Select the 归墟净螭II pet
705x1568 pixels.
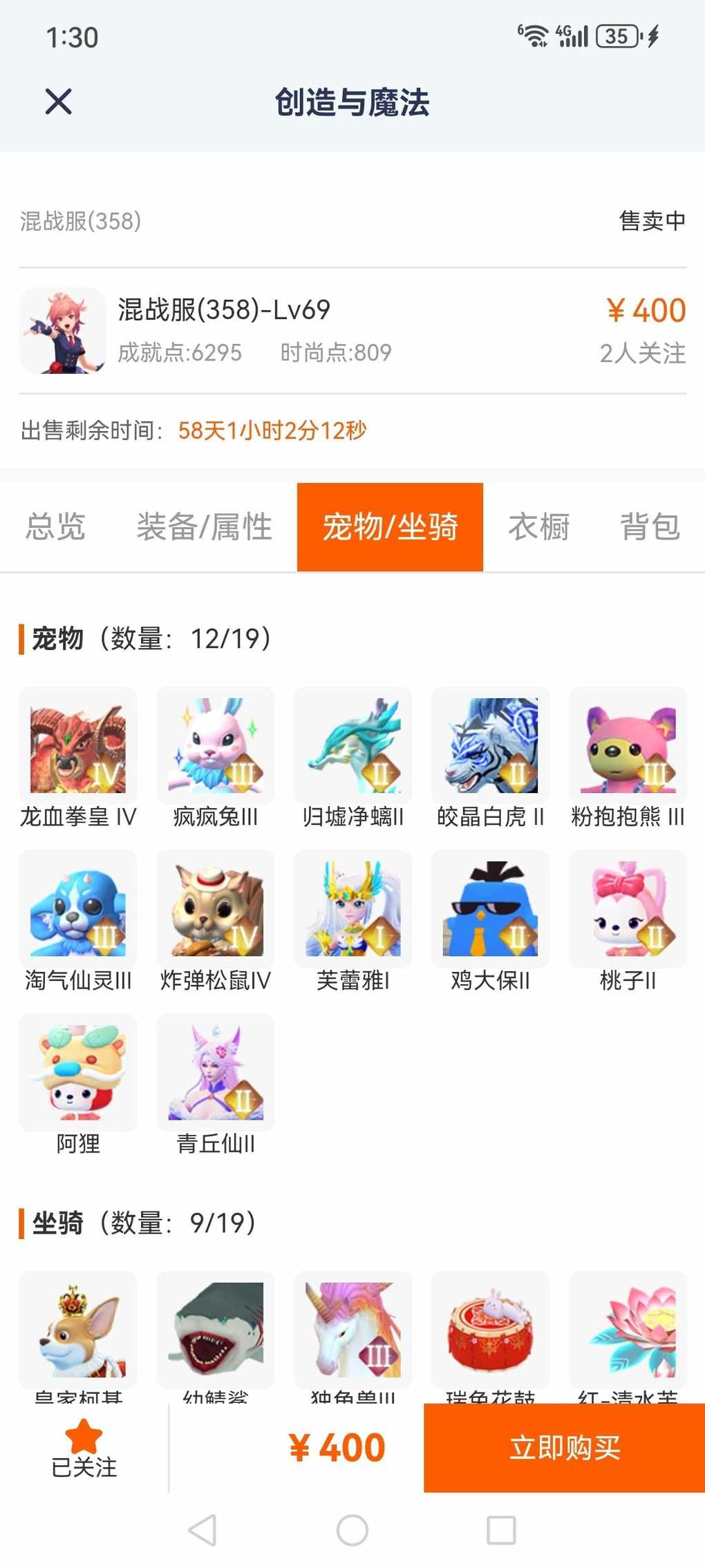tap(353, 745)
